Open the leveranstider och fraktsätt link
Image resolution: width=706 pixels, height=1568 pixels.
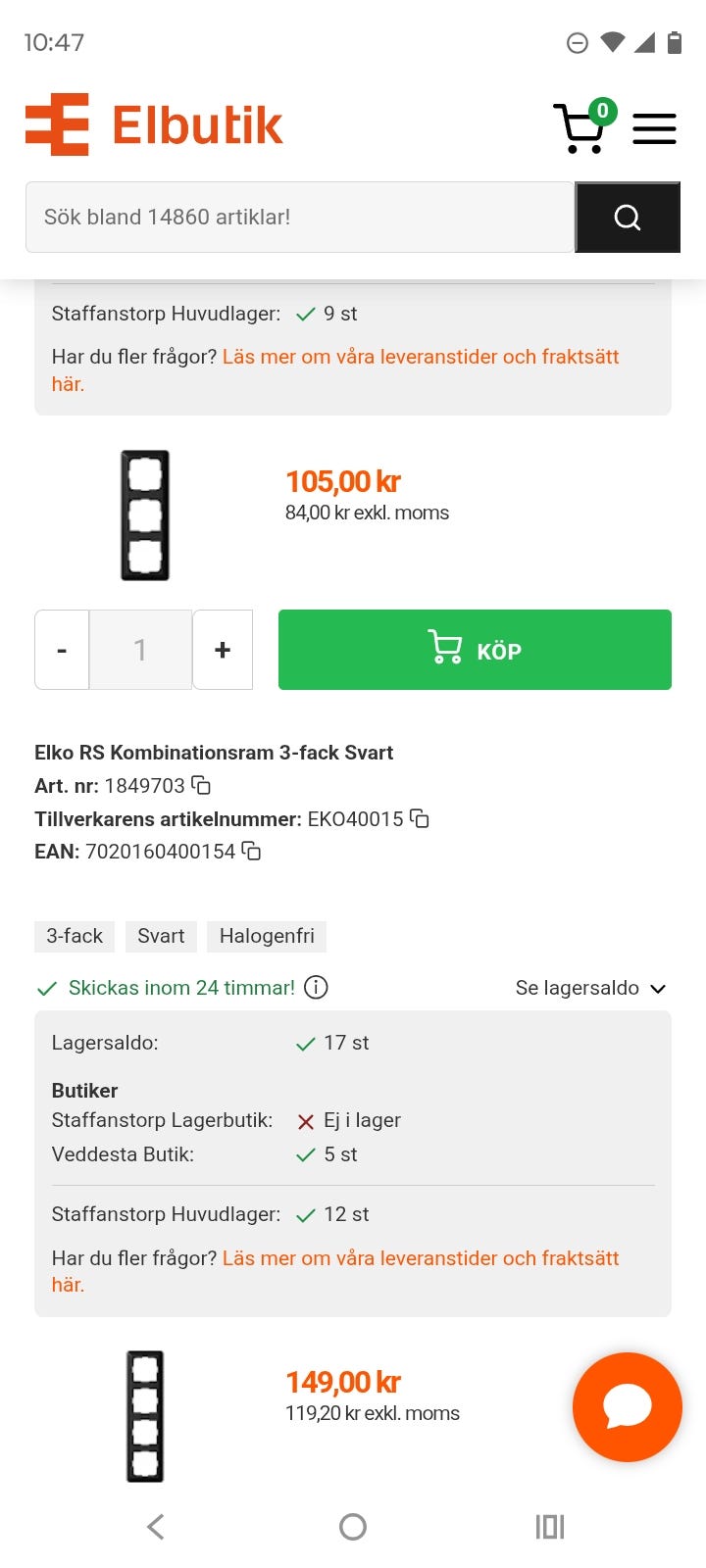422,1257
